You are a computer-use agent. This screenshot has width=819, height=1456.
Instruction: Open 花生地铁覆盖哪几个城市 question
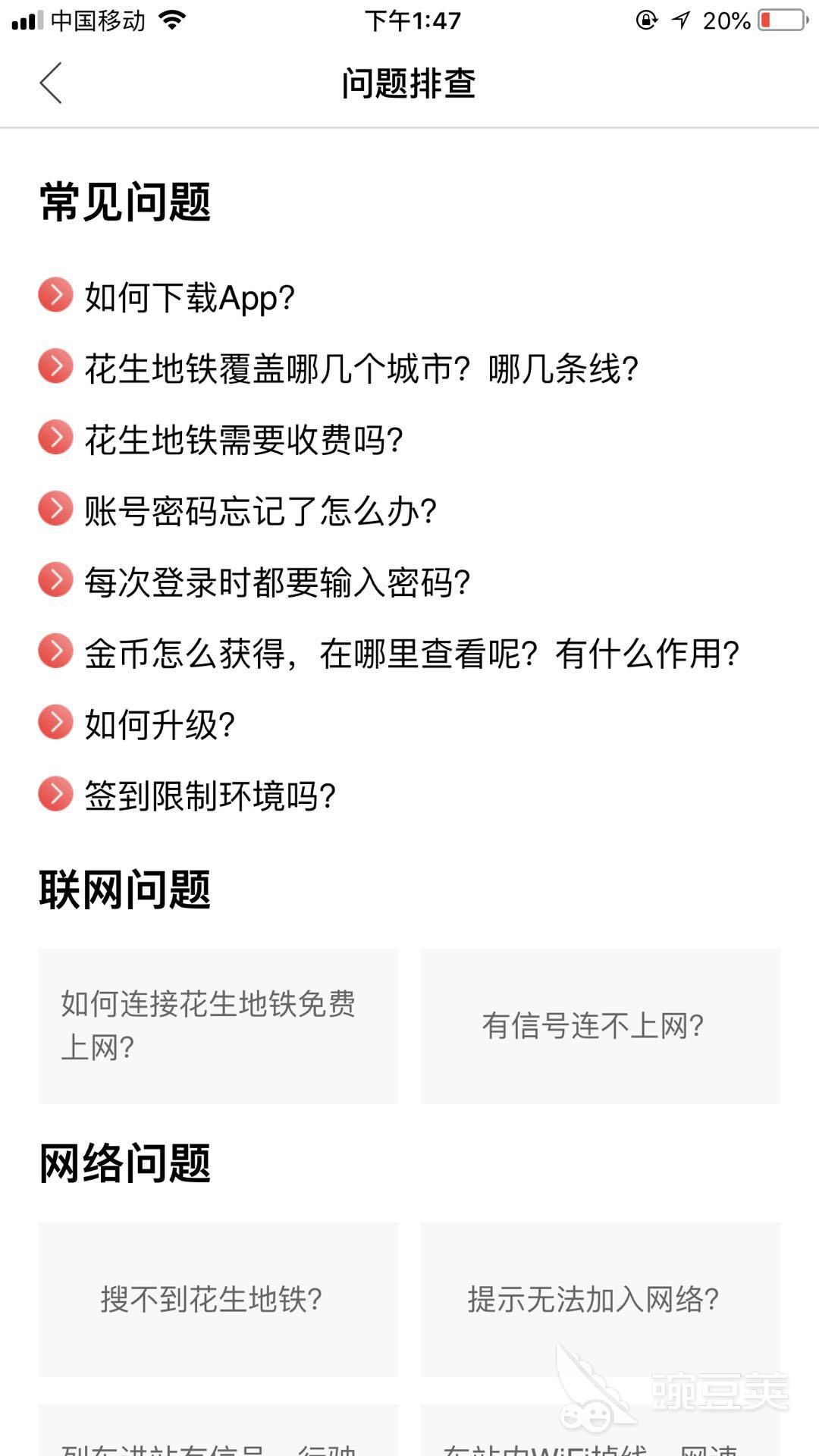click(361, 369)
